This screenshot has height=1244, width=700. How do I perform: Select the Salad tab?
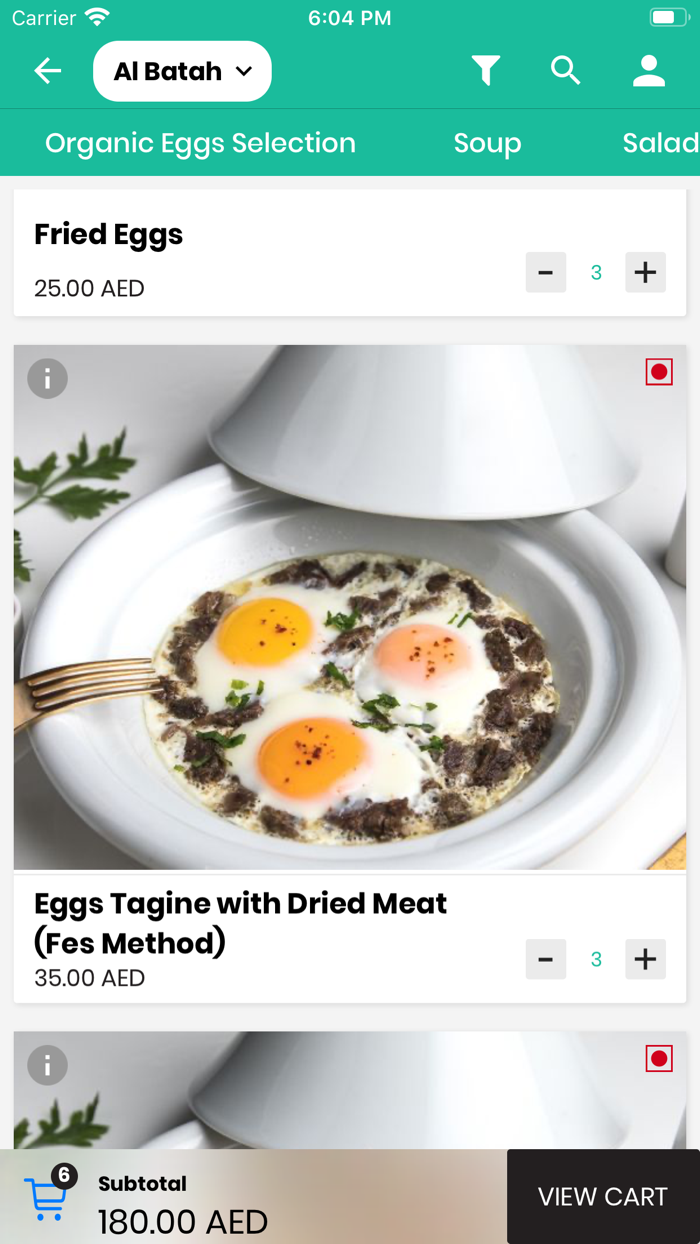(x=659, y=143)
